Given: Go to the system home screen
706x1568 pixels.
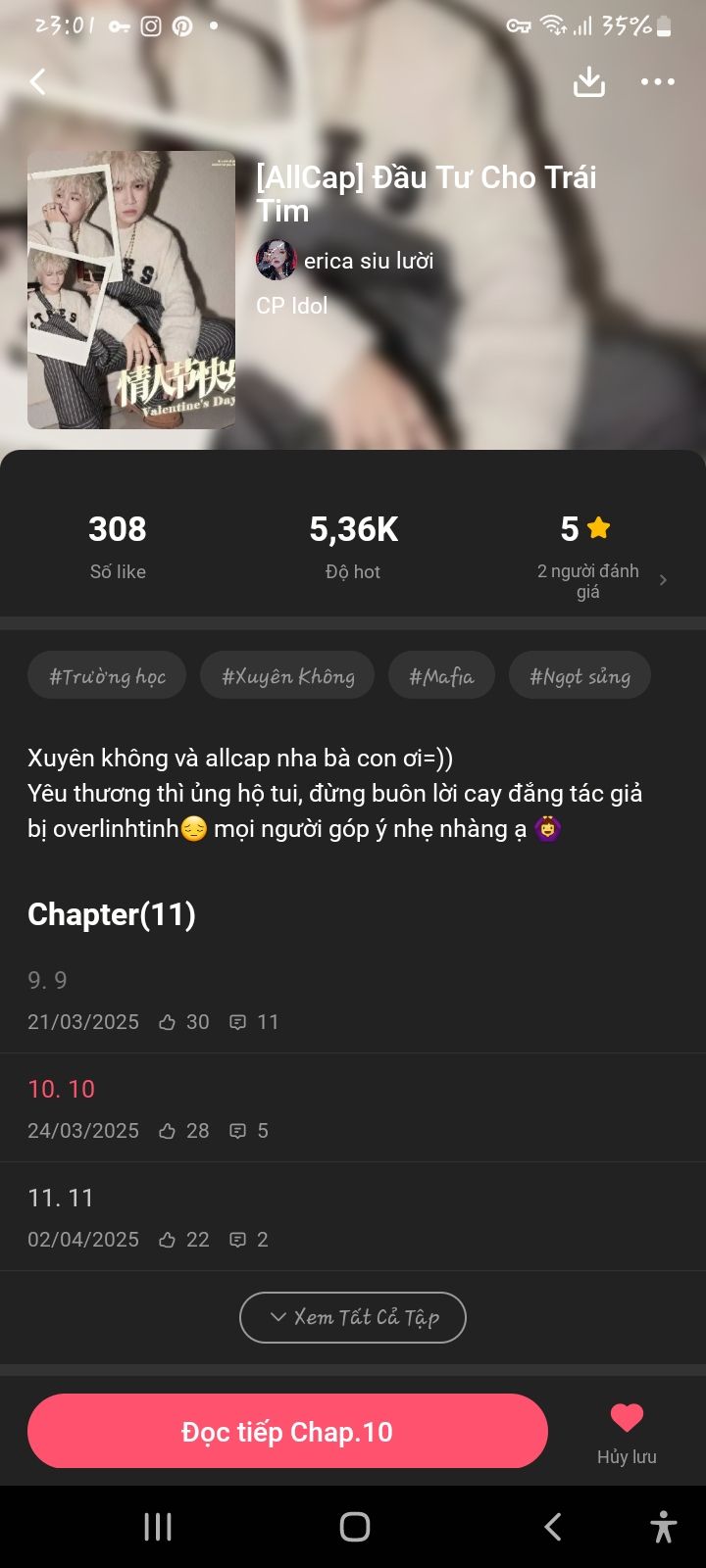Looking at the screenshot, I should (354, 1526).
